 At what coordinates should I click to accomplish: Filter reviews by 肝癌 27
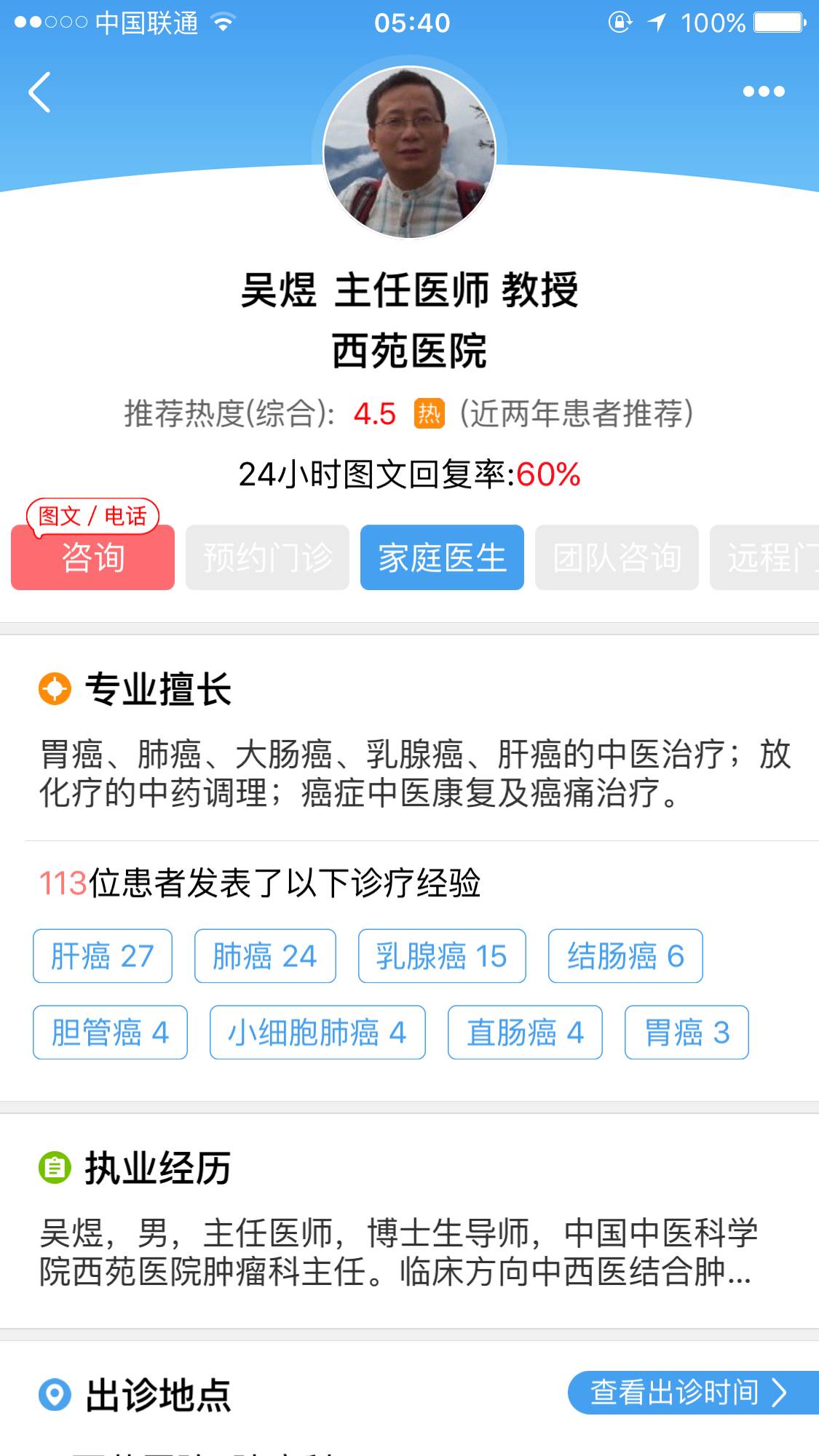[x=103, y=956]
